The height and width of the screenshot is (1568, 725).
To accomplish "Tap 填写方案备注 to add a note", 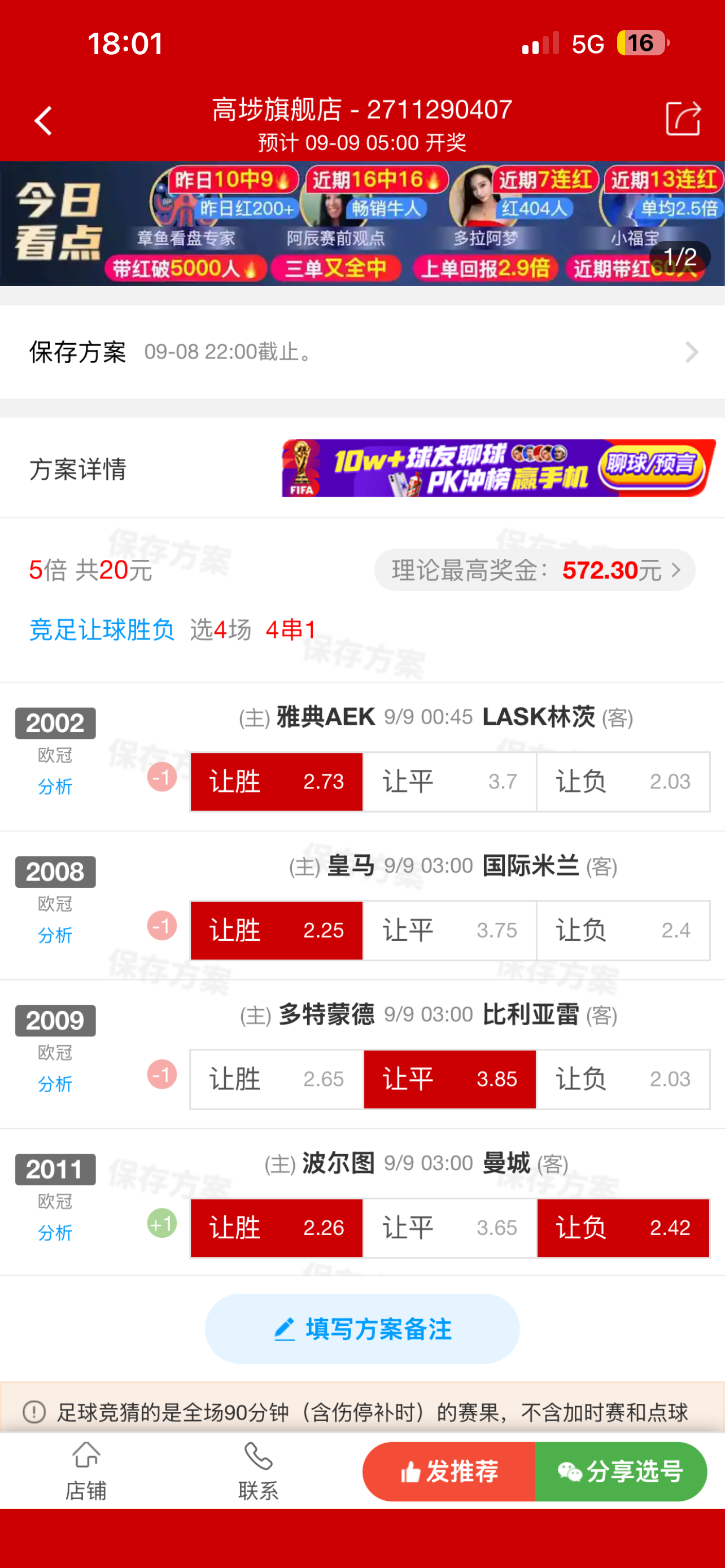I will click(x=362, y=1329).
